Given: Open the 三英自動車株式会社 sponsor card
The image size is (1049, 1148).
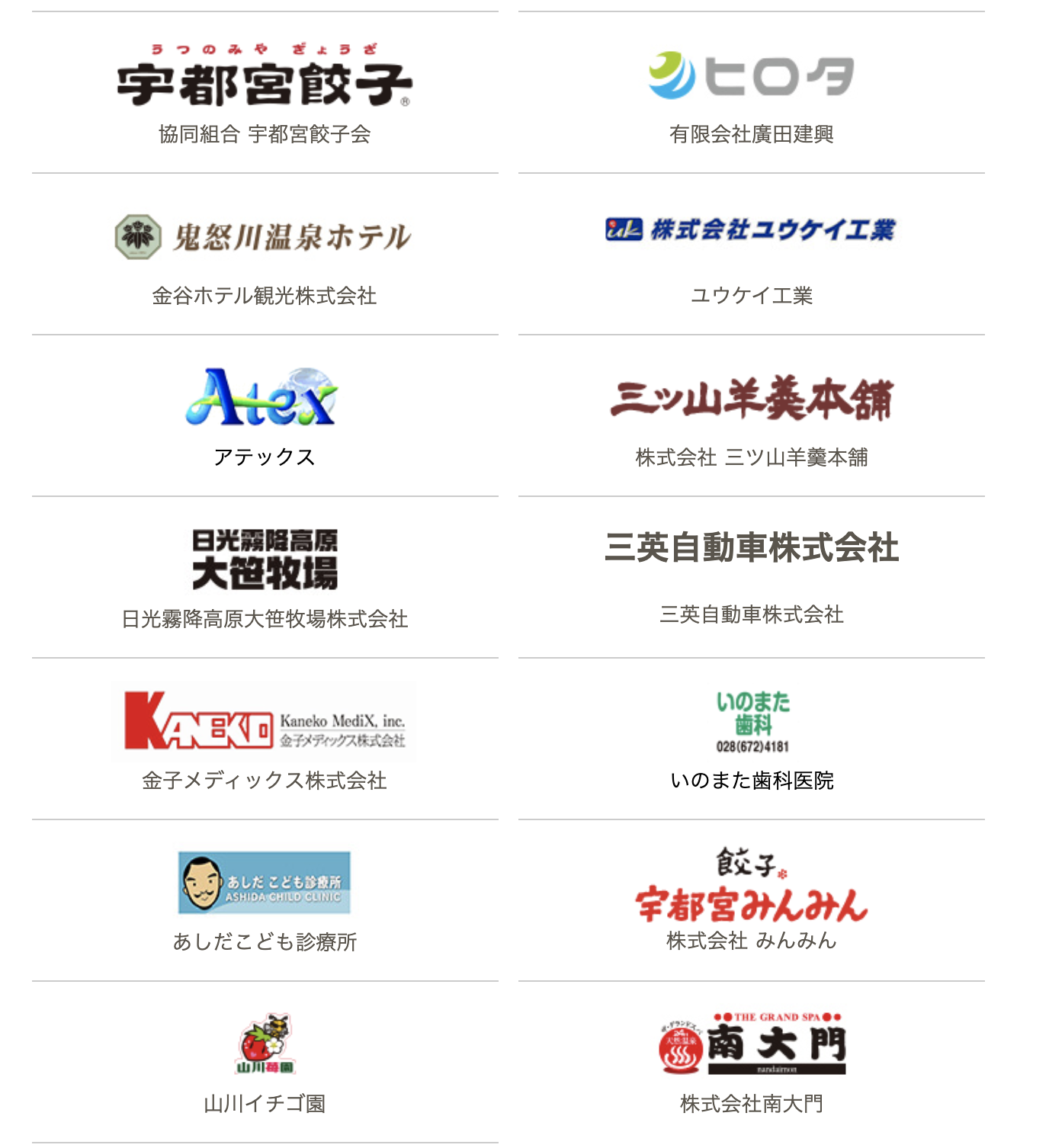Looking at the screenshot, I should (751, 577).
